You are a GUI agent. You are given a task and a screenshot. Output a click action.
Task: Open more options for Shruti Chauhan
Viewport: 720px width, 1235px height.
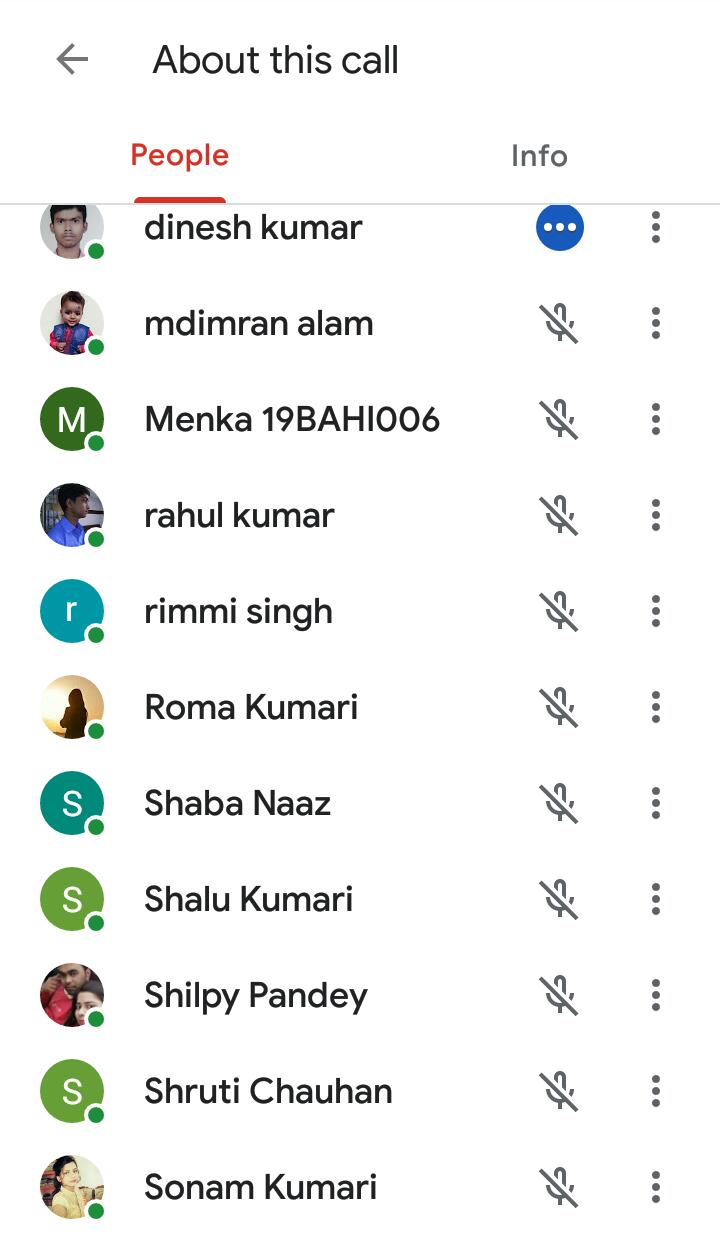tap(656, 1091)
